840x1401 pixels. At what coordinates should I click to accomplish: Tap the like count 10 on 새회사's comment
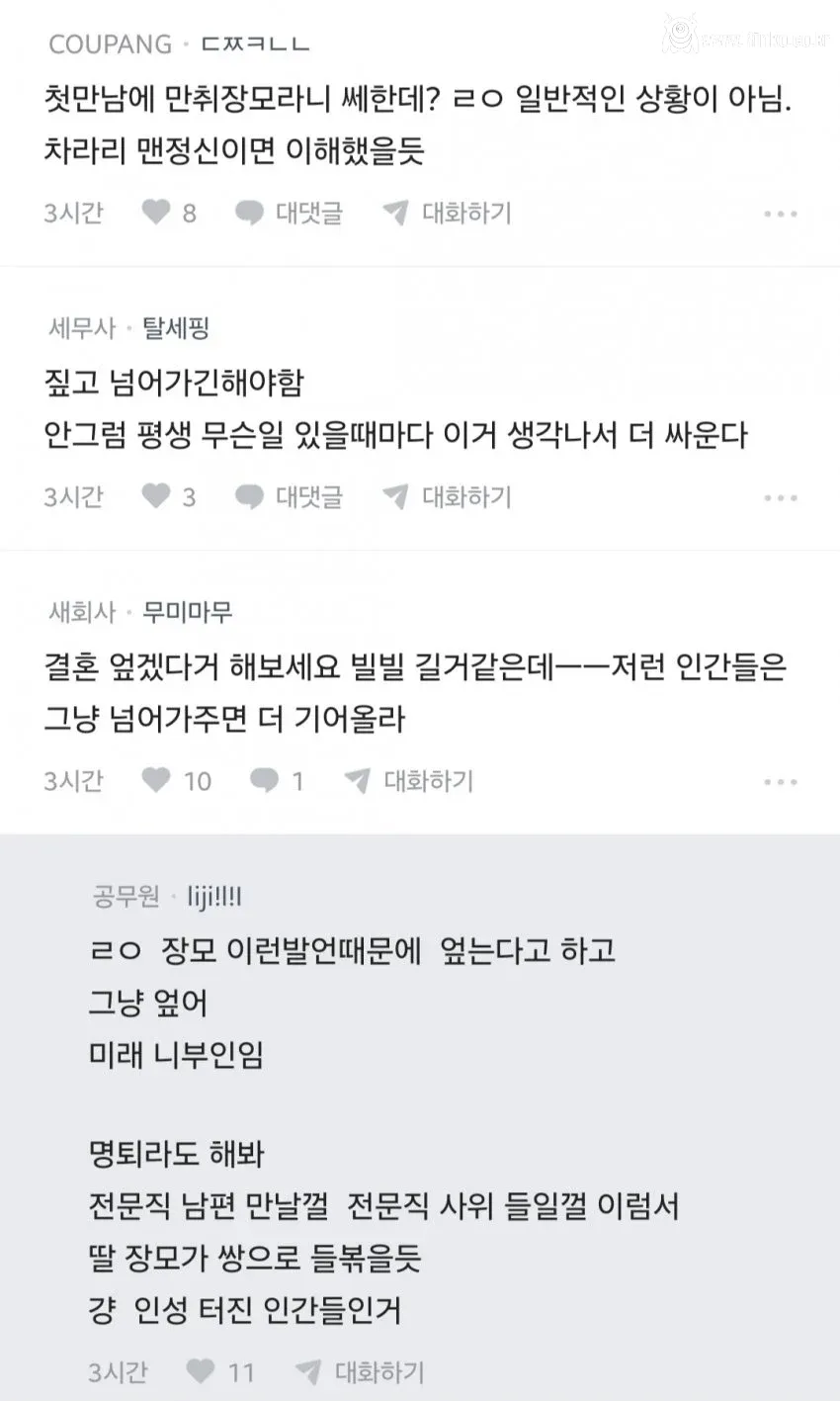tap(199, 780)
